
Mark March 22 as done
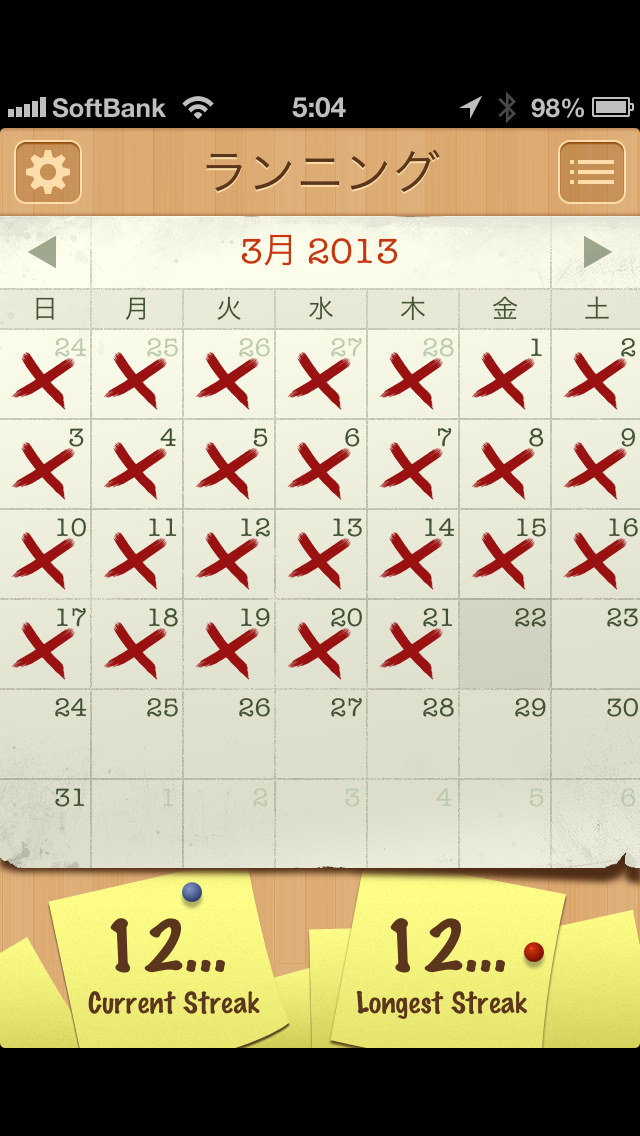[505, 645]
